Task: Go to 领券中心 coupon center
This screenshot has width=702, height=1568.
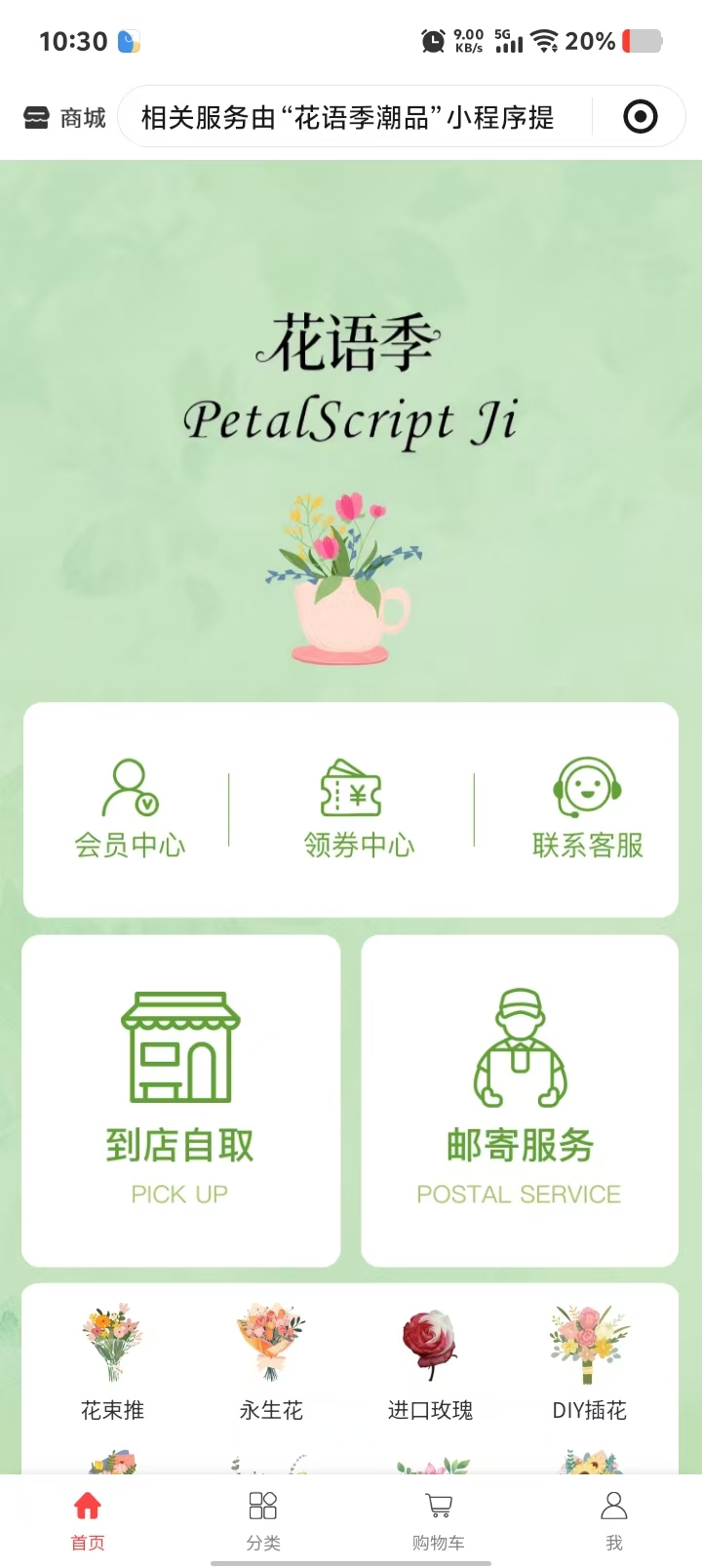Action: pos(359,809)
